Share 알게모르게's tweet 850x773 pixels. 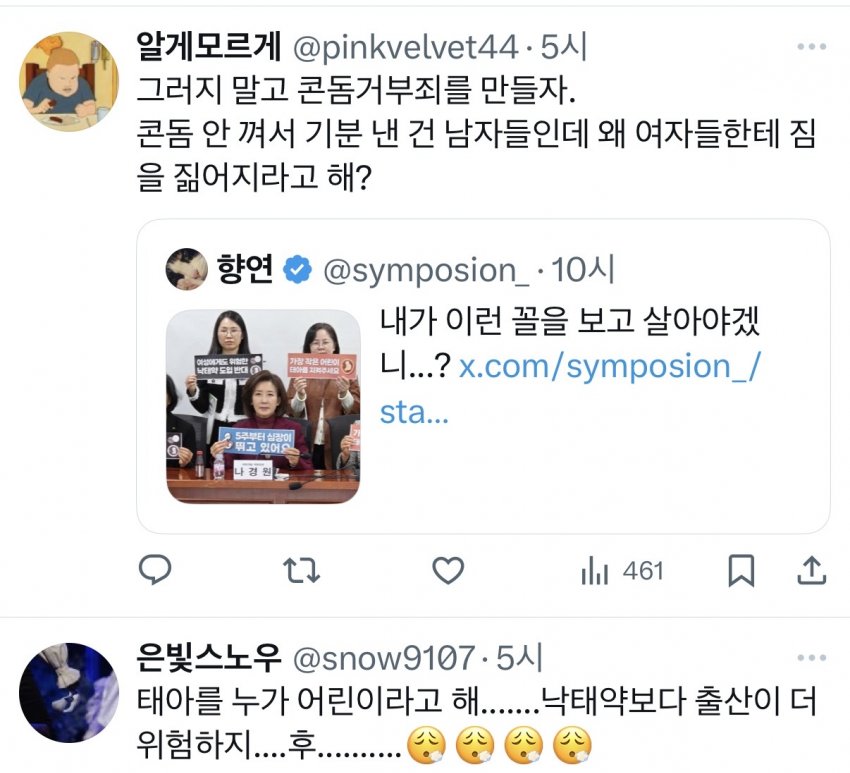tap(812, 571)
